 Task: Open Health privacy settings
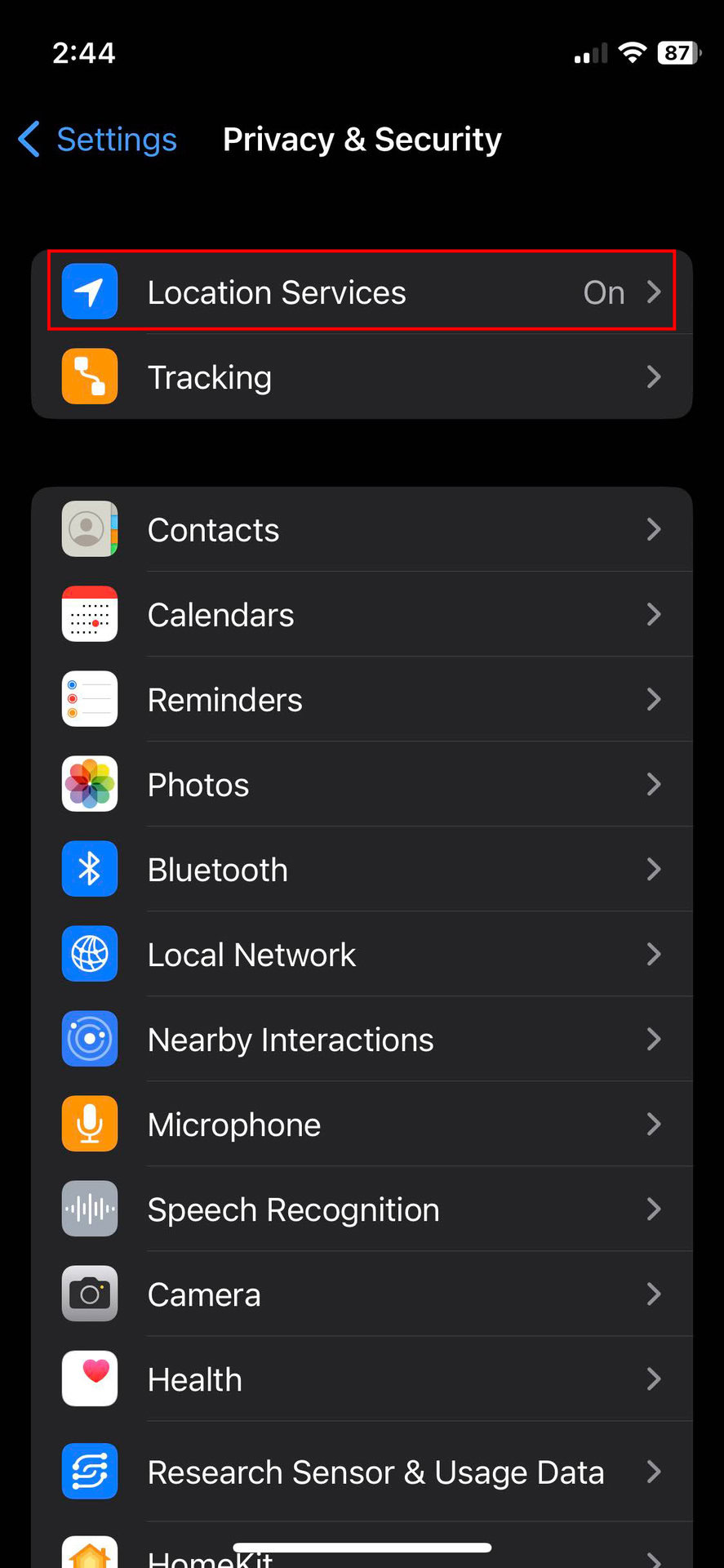point(361,1379)
